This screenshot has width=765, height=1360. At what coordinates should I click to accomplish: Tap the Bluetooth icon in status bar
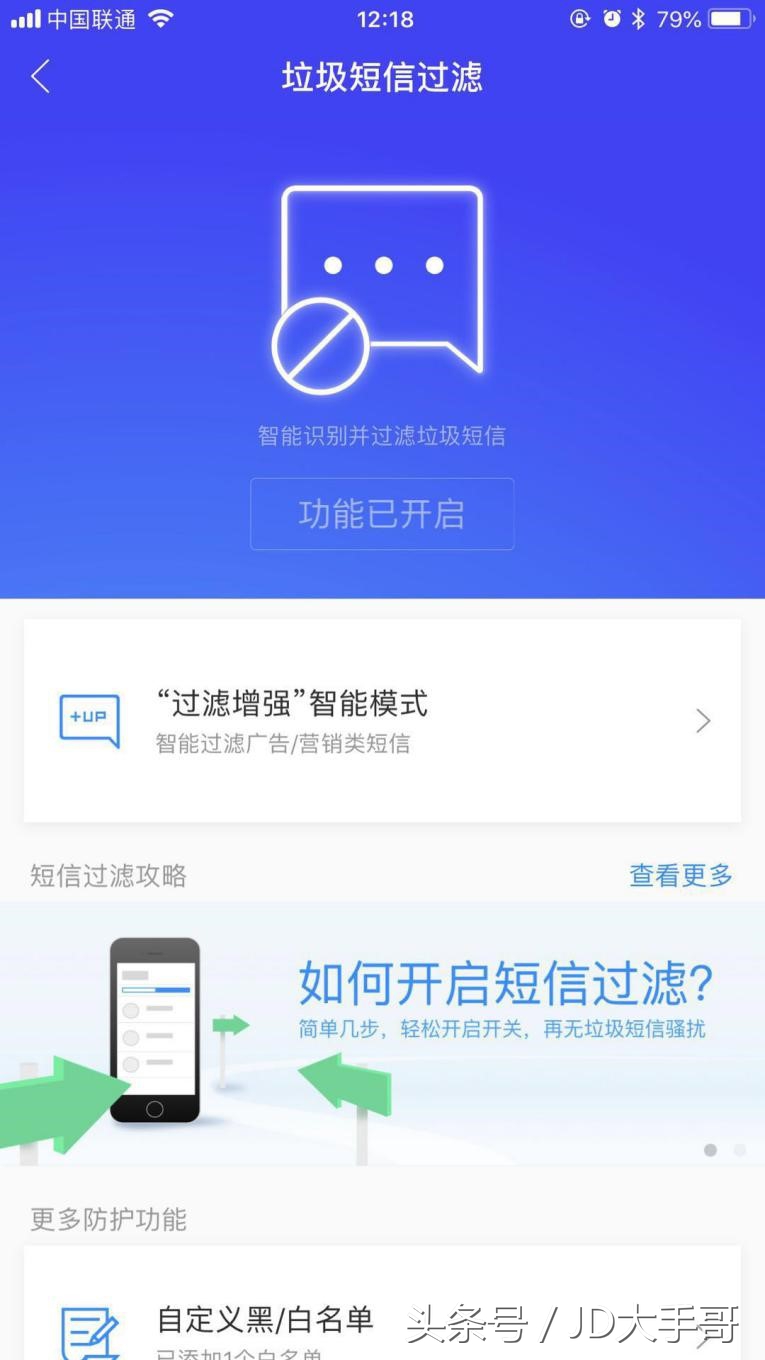pos(637,17)
